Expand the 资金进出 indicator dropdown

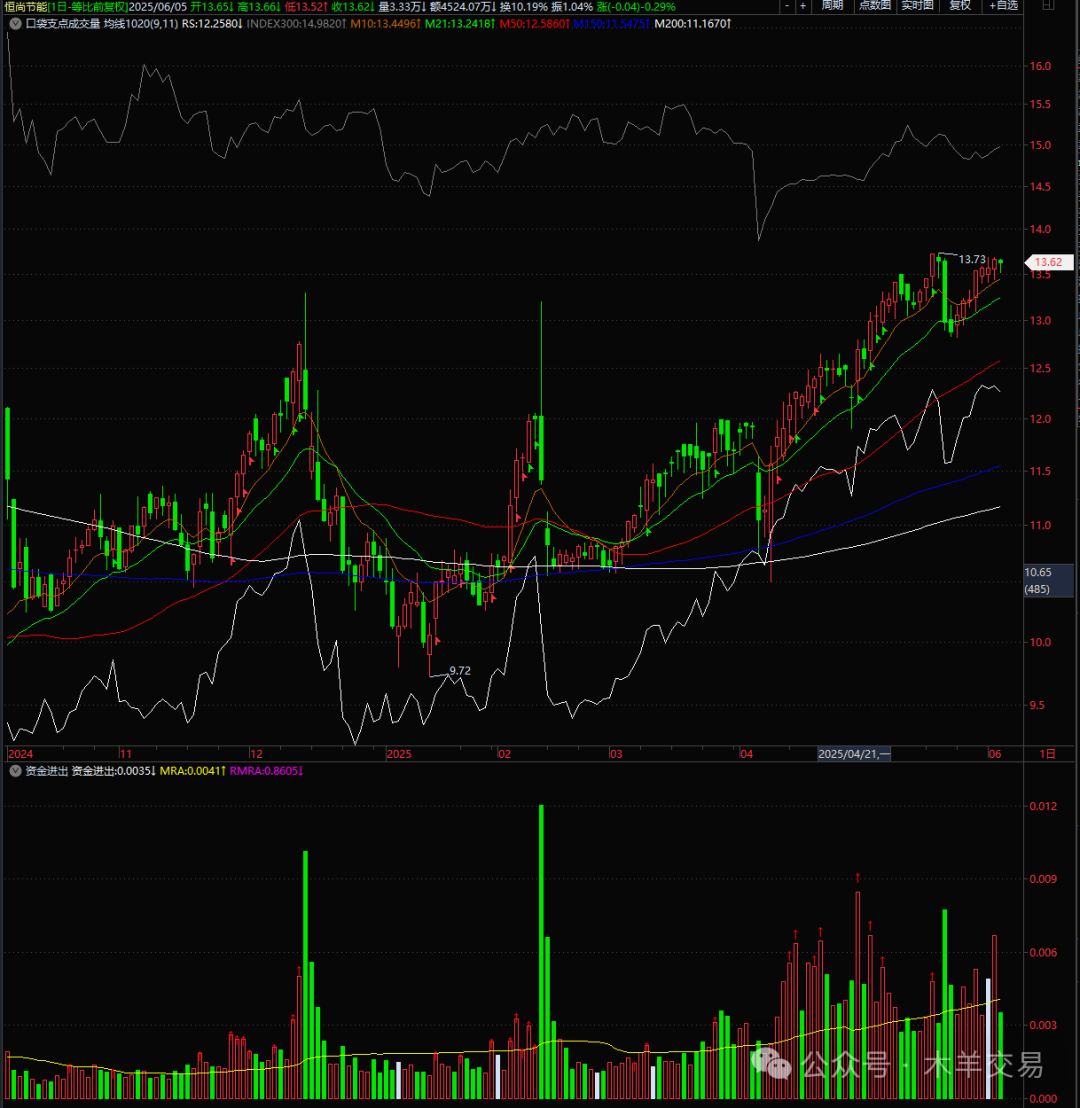point(14,771)
